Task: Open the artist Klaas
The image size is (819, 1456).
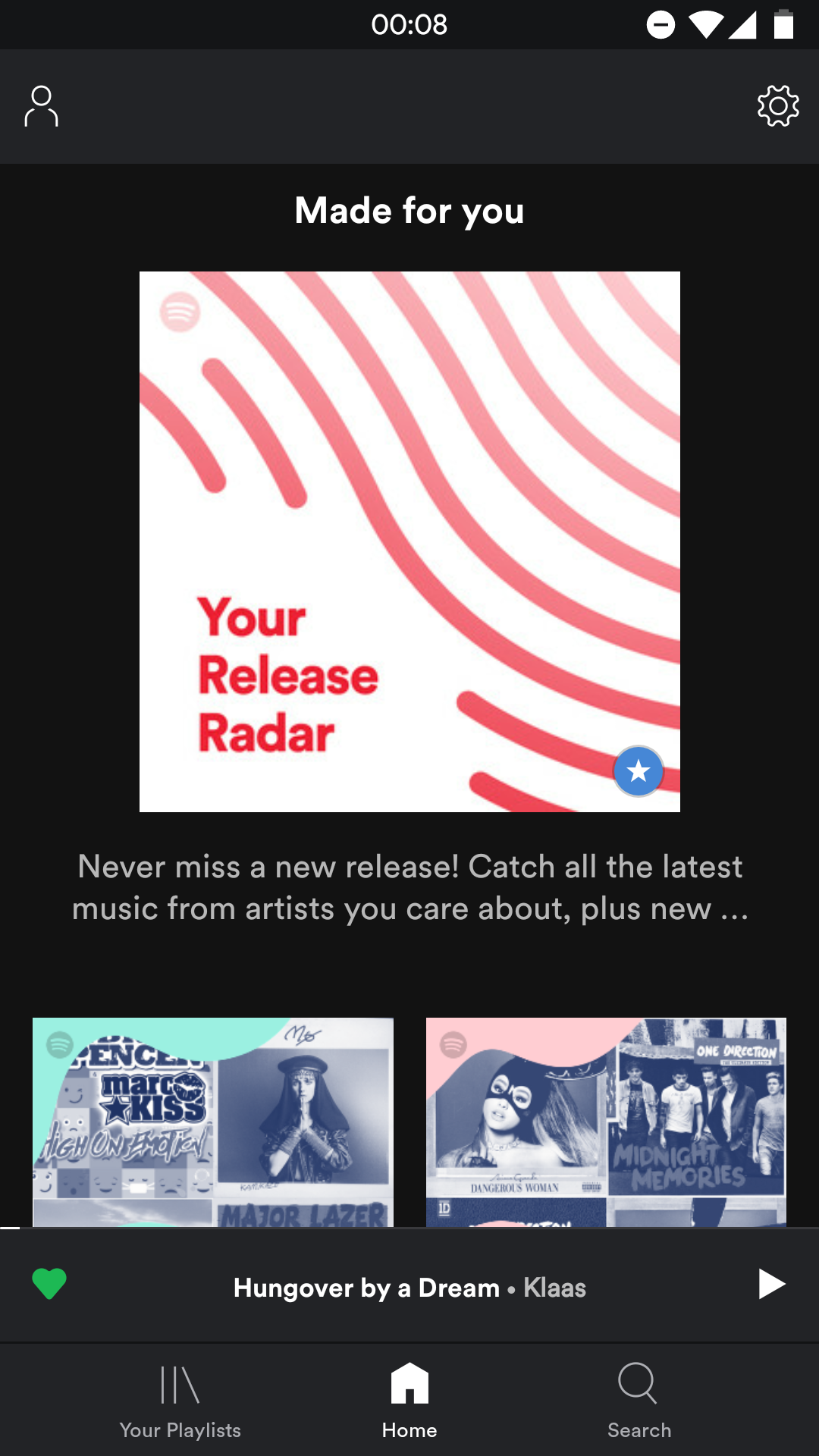Action: pyautogui.click(x=554, y=1287)
